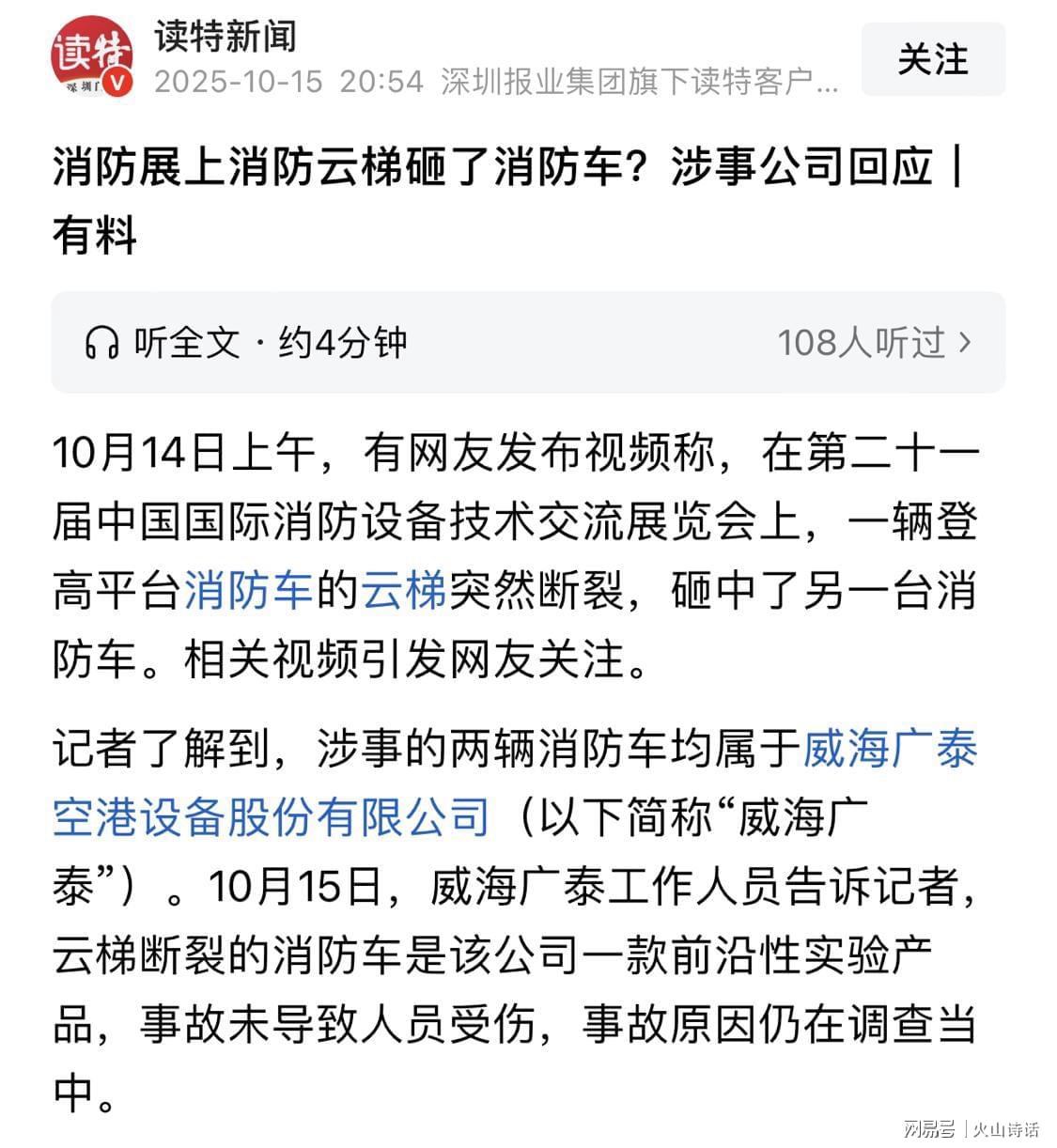Open the 消防车 keyword link
The image size is (1057, 1148).
click(248, 592)
